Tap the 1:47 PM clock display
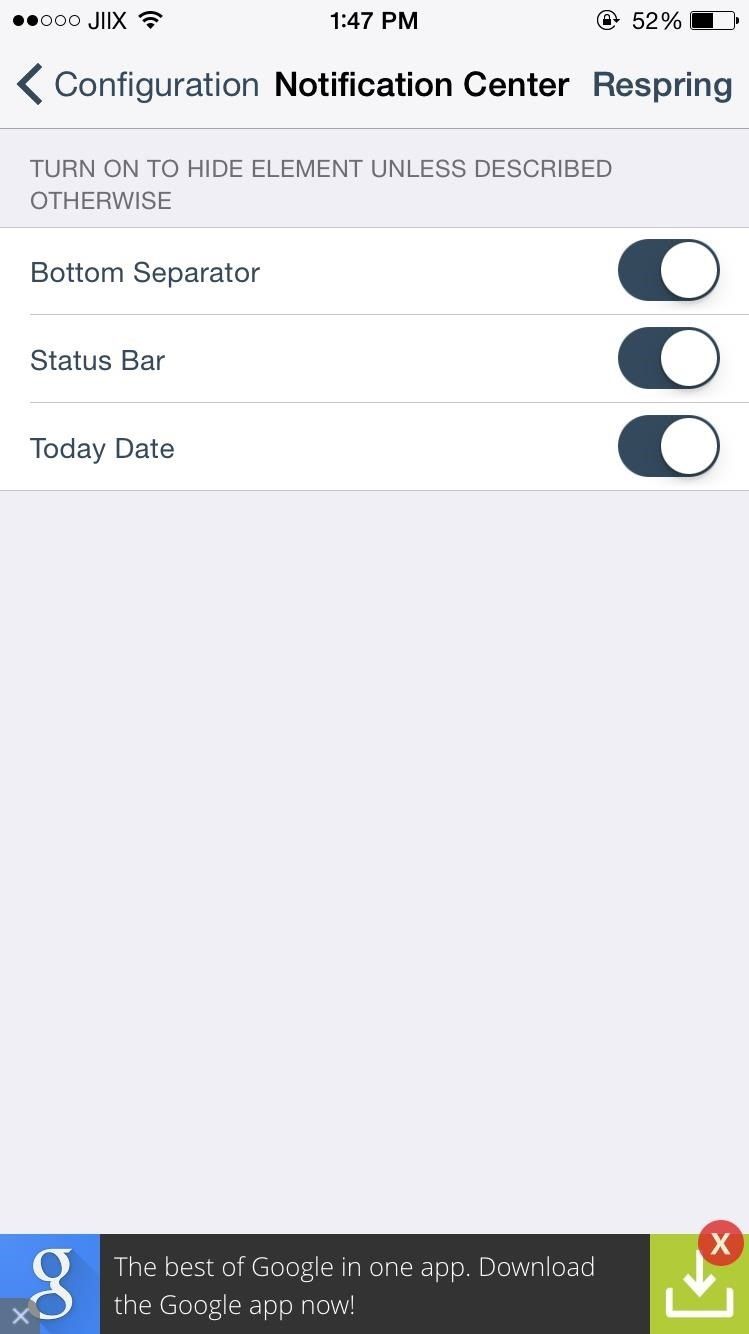The width and height of the screenshot is (749, 1334). pos(374,19)
